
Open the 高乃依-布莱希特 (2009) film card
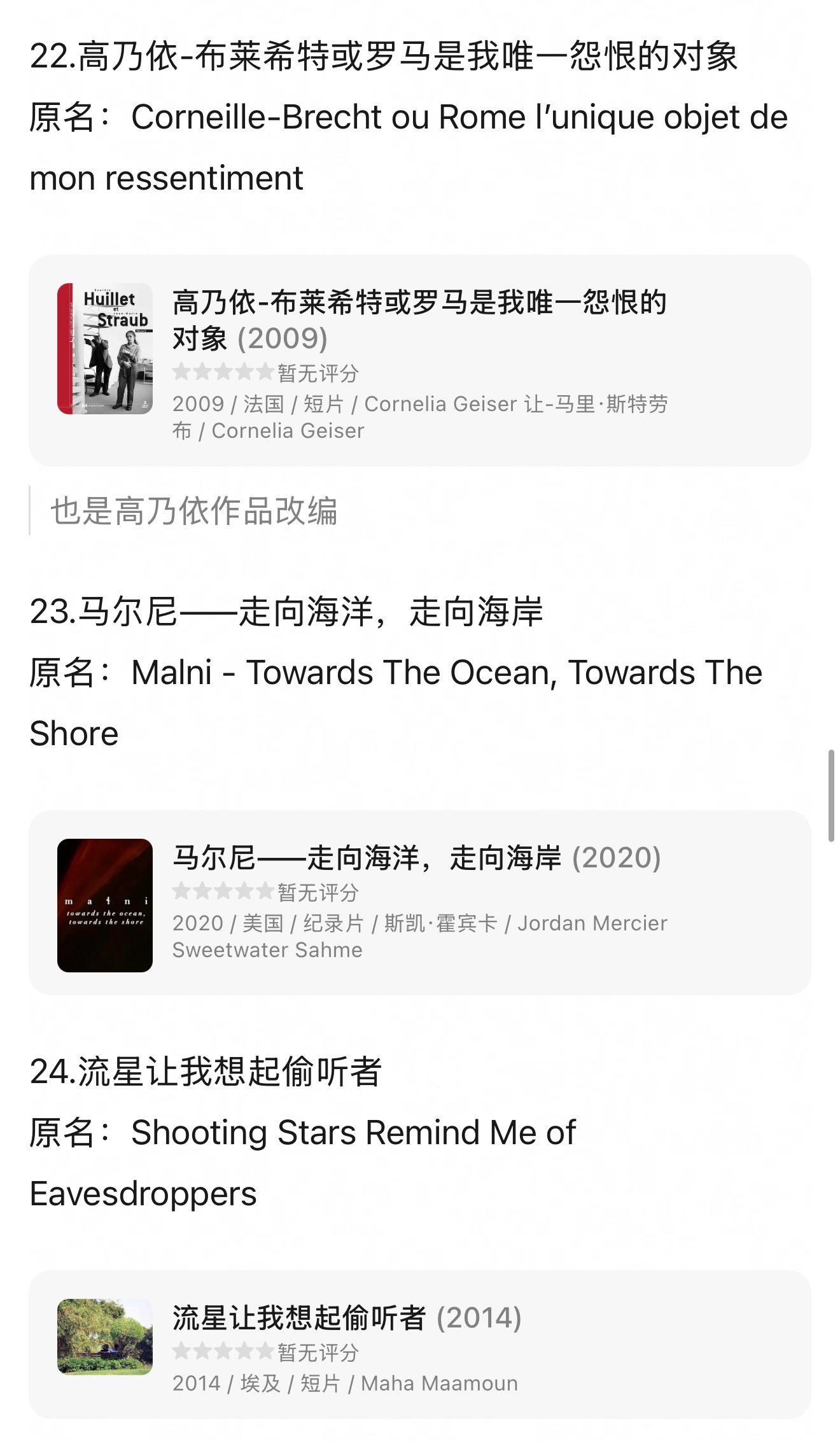click(x=419, y=360)
